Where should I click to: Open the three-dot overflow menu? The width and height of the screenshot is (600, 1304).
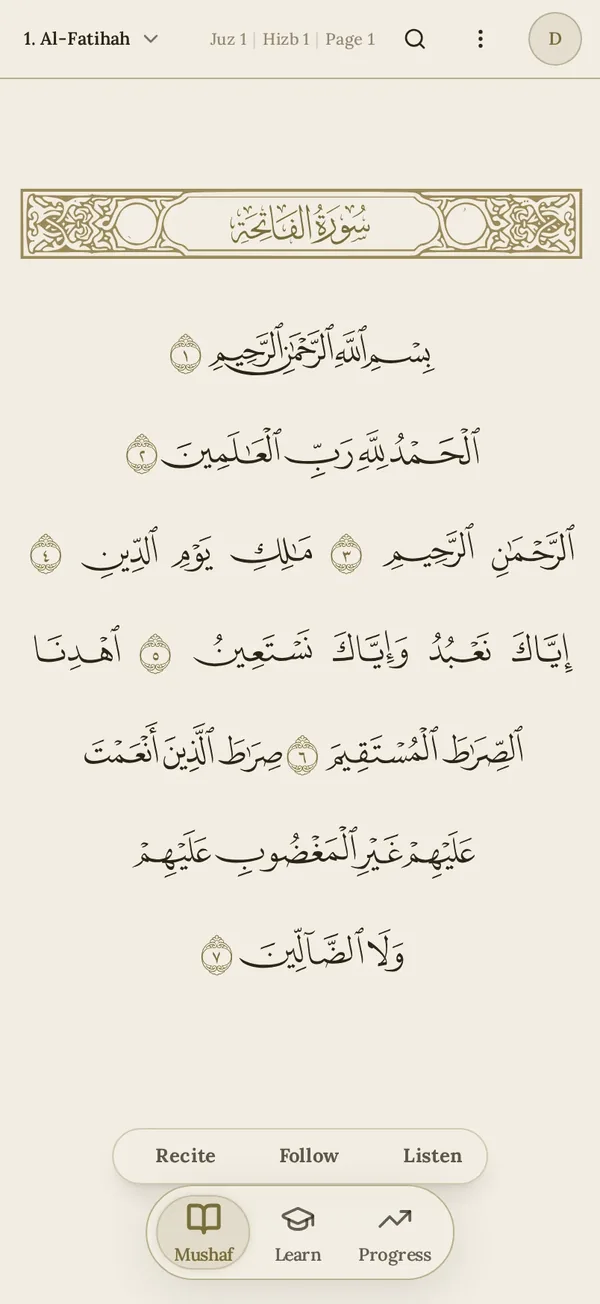pyautogui.click(x=480, y=39)
